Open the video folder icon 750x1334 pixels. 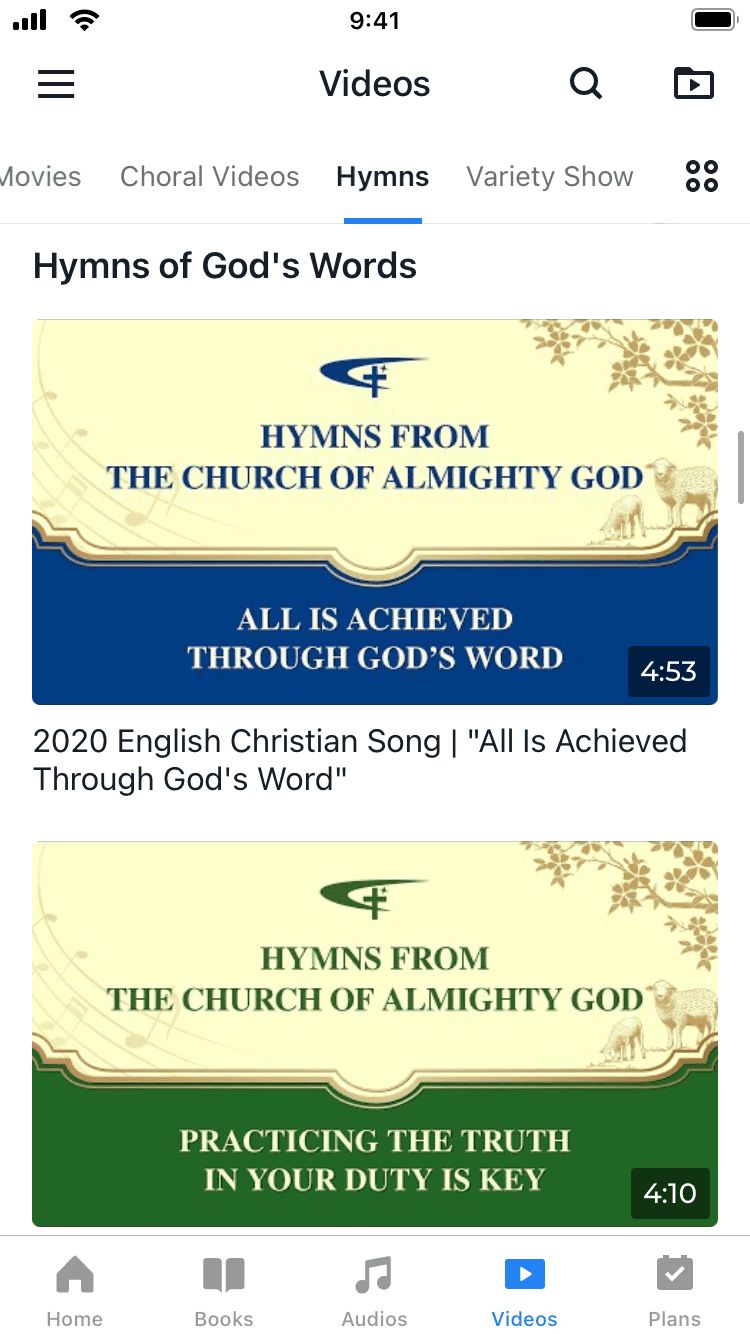[x=694, y=84]
